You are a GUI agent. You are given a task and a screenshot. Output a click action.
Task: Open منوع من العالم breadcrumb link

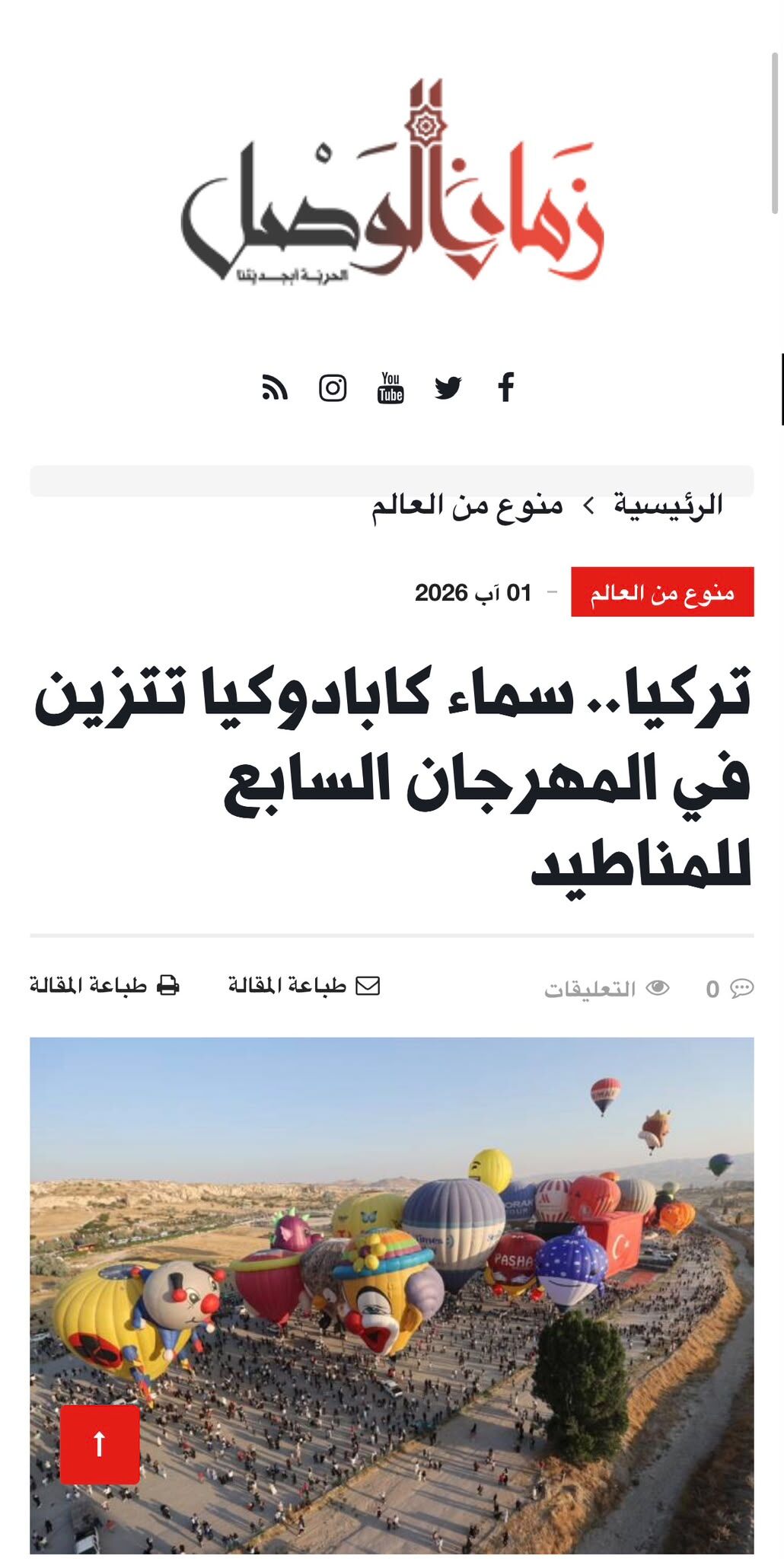pos(467,505)
